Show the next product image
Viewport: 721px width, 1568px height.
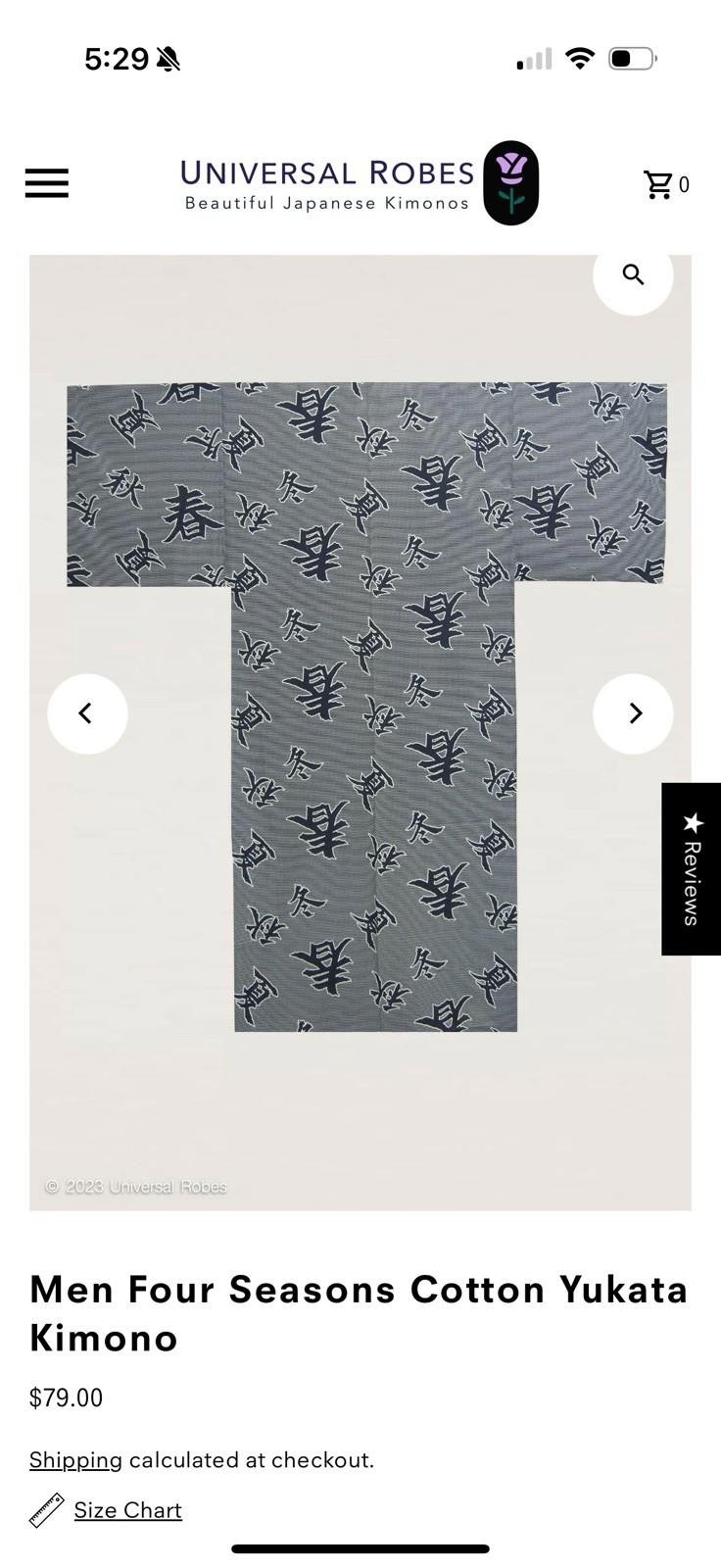(633, 713)
